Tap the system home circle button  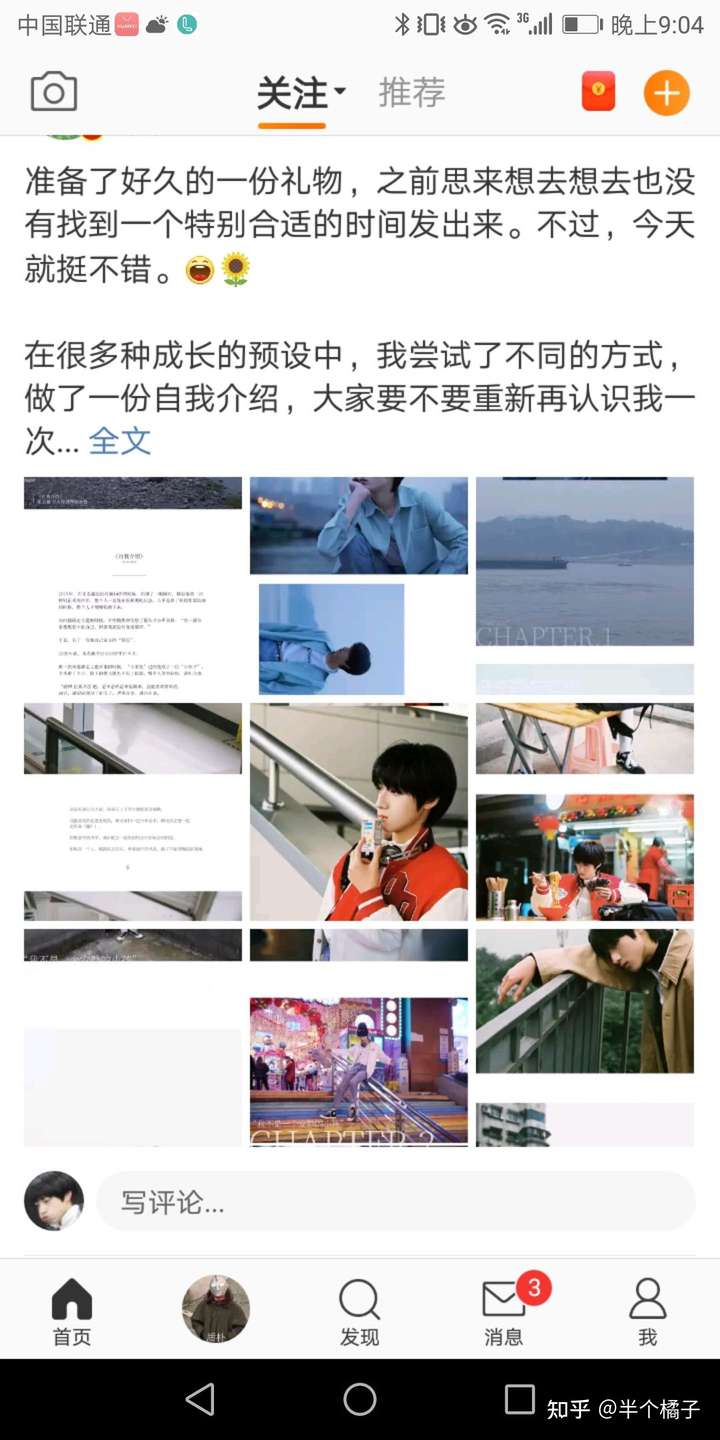click(360, 1399)
